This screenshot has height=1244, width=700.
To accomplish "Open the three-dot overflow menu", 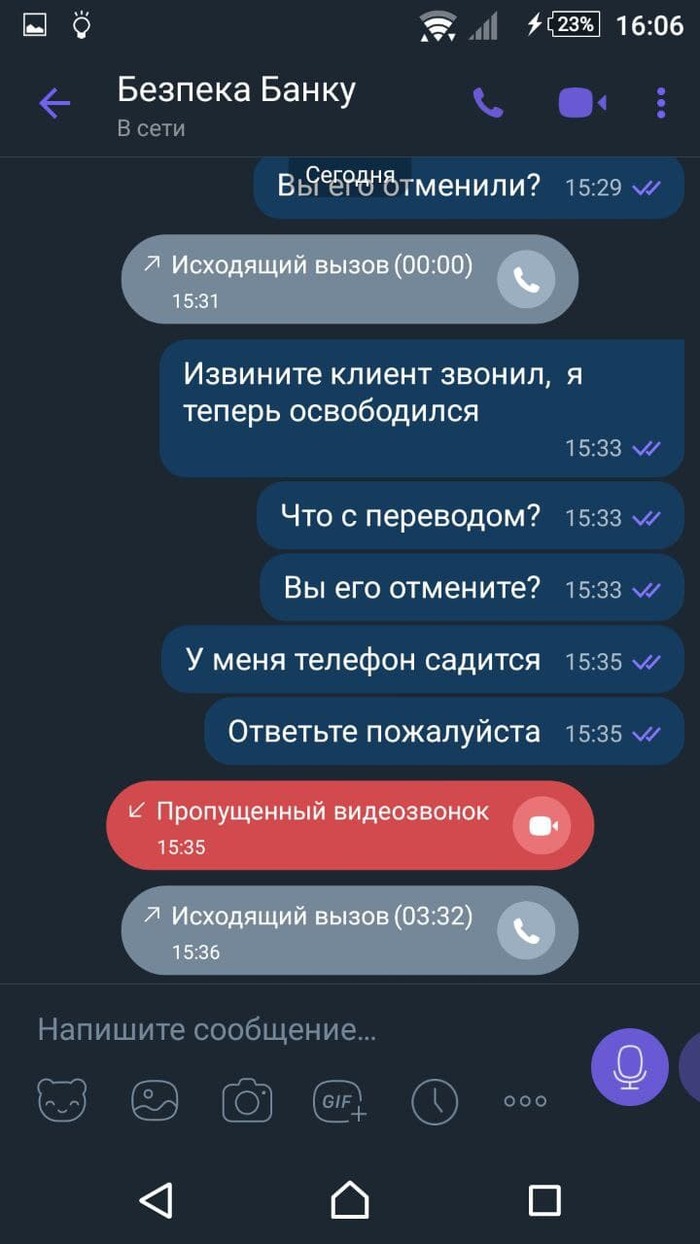I will [661, 103].
